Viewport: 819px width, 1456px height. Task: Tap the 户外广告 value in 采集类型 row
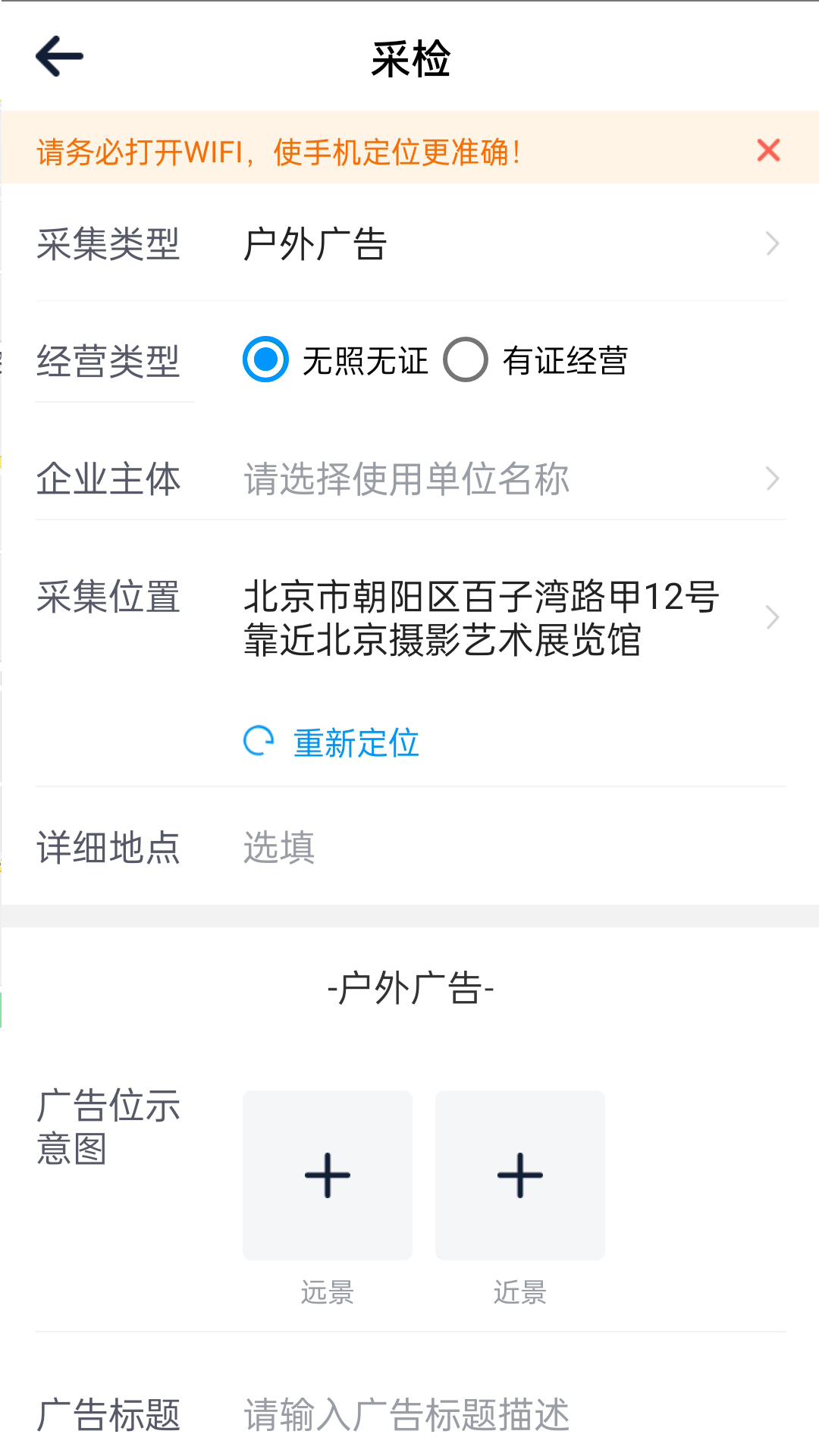(316, 241)
